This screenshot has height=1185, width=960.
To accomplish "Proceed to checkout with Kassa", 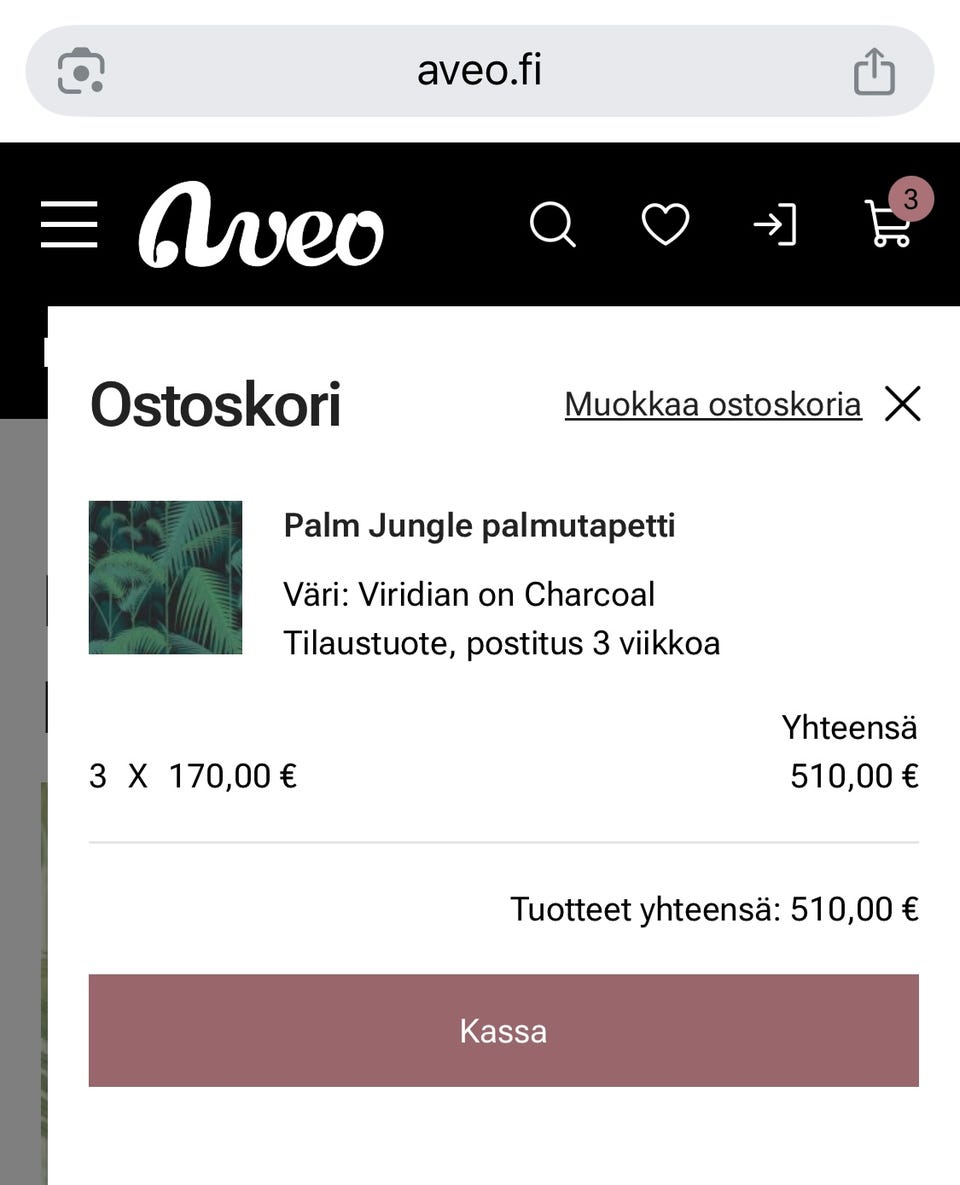I will click(503, 1031).
